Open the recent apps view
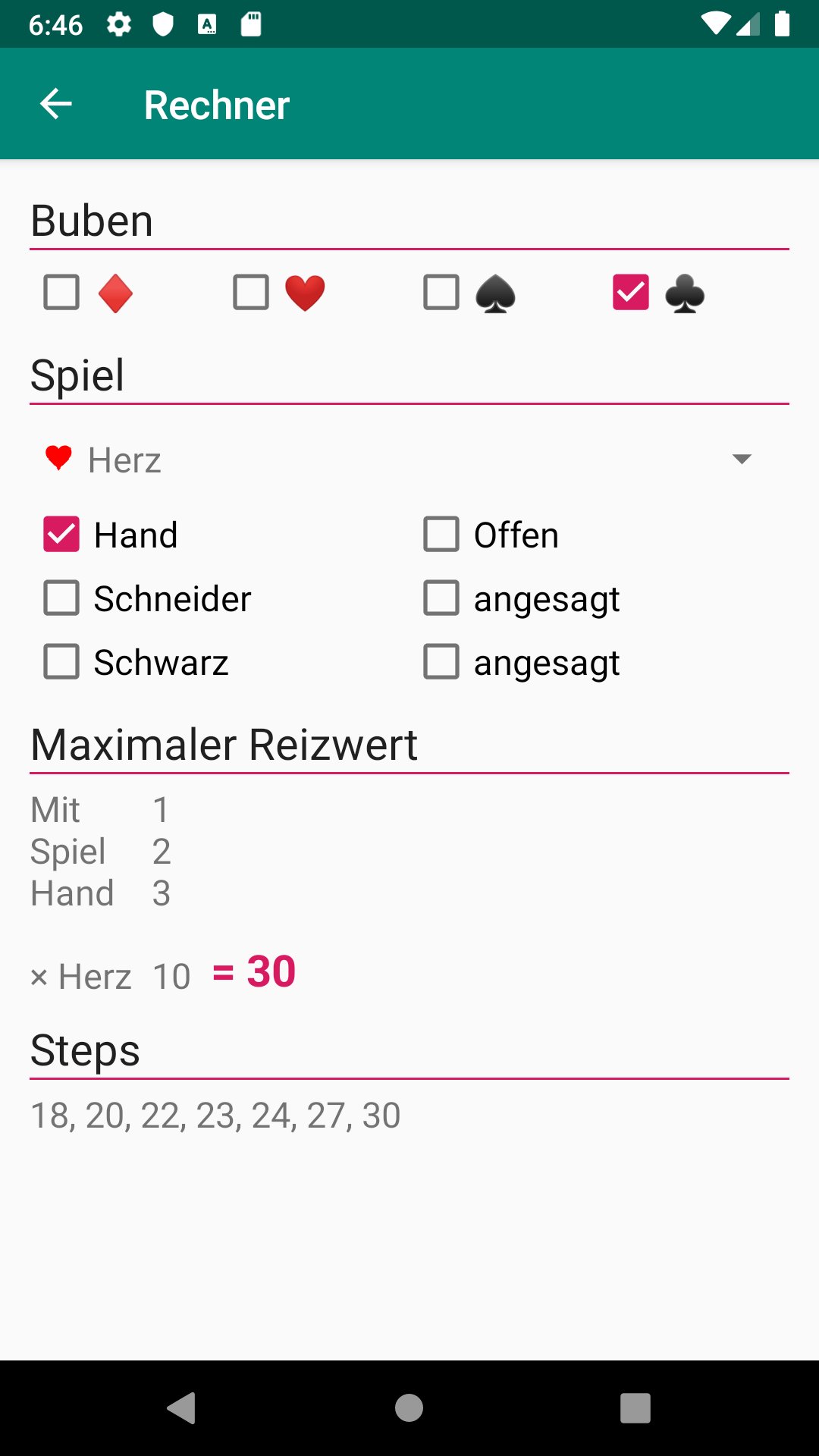The height and width of the screenshot is (1456, 819). (635, 1408)
